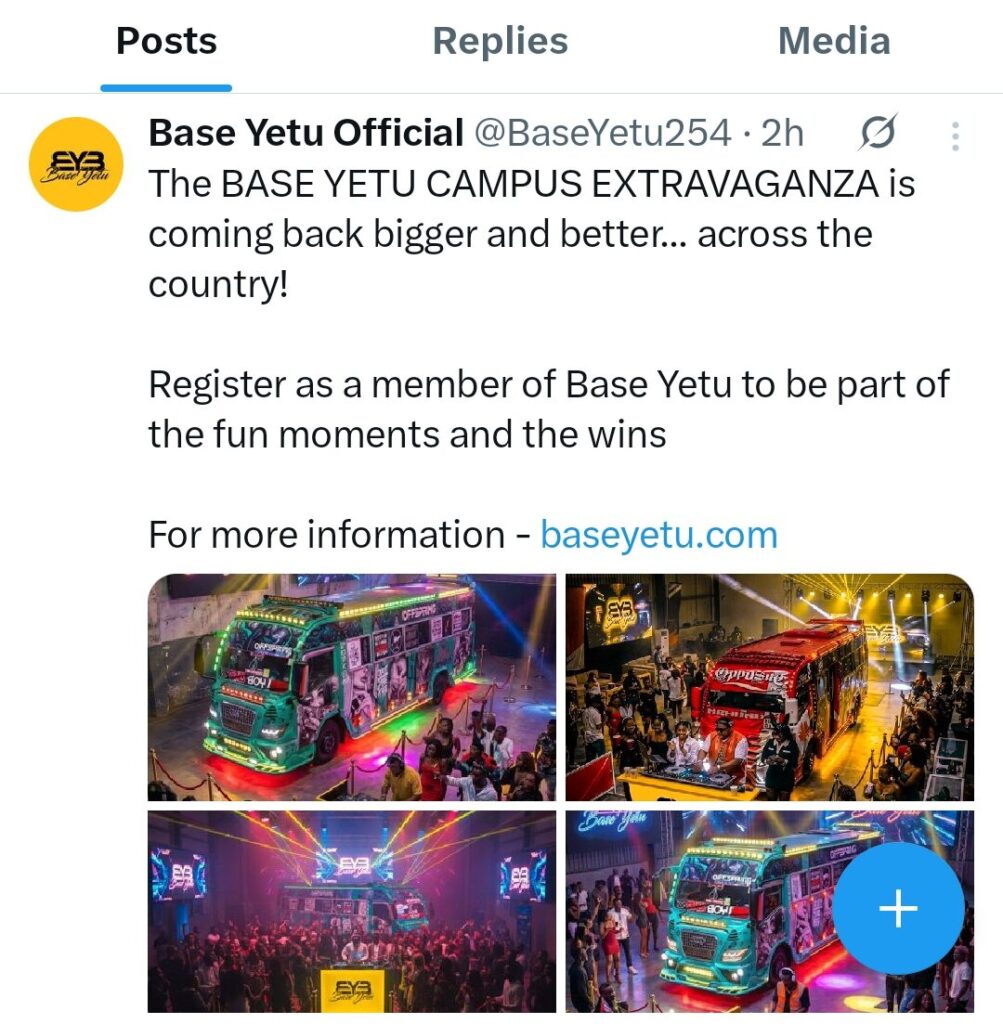Switch to the Media tab

(x=834, y=42)
